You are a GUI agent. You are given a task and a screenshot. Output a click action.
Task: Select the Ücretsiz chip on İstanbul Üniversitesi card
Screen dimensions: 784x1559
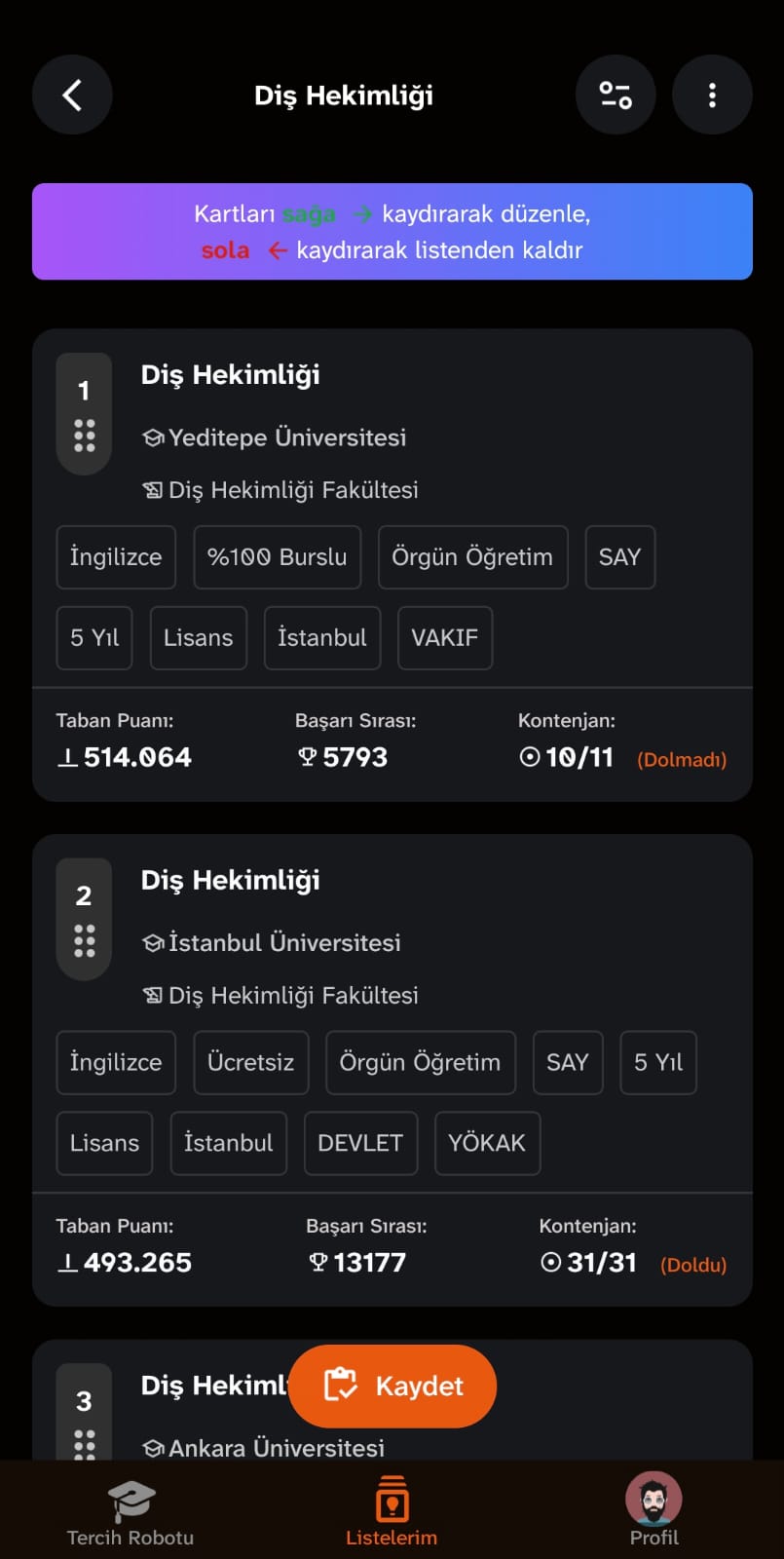[x=250, y=1062]
